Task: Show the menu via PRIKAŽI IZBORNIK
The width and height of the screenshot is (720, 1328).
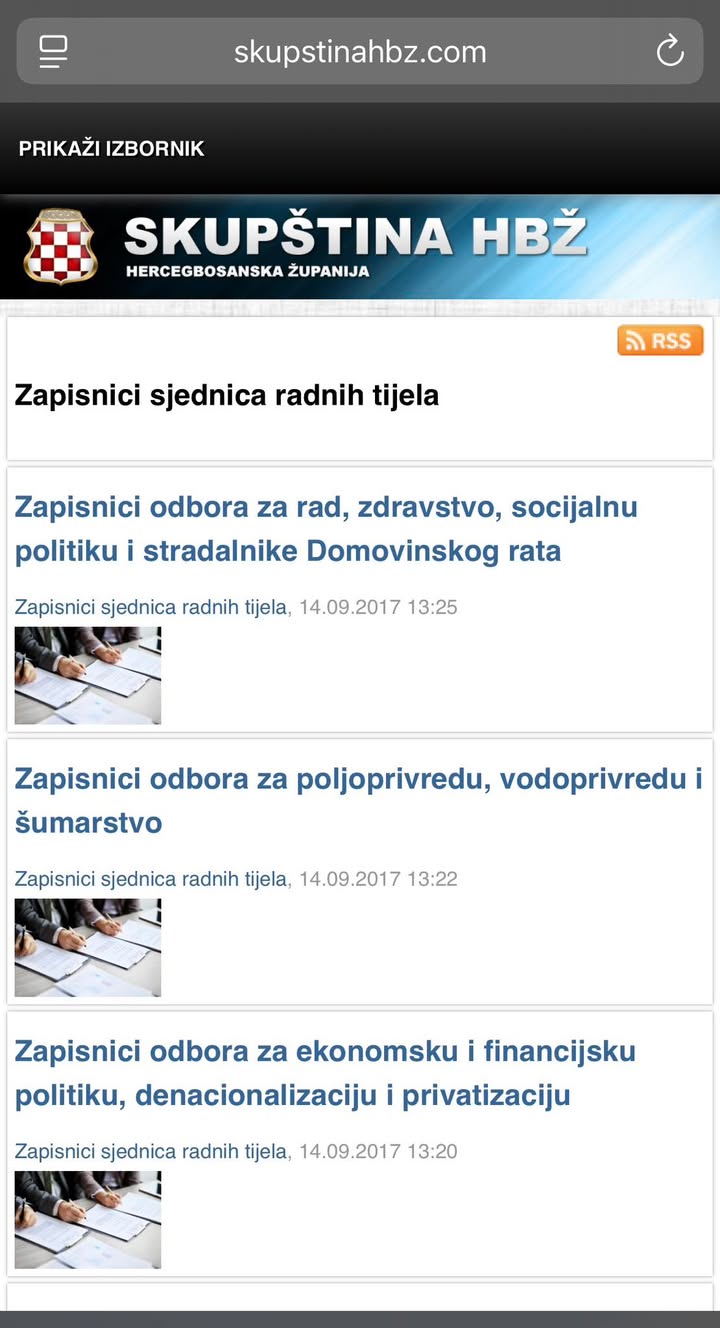Action: [x=111, y=149]
